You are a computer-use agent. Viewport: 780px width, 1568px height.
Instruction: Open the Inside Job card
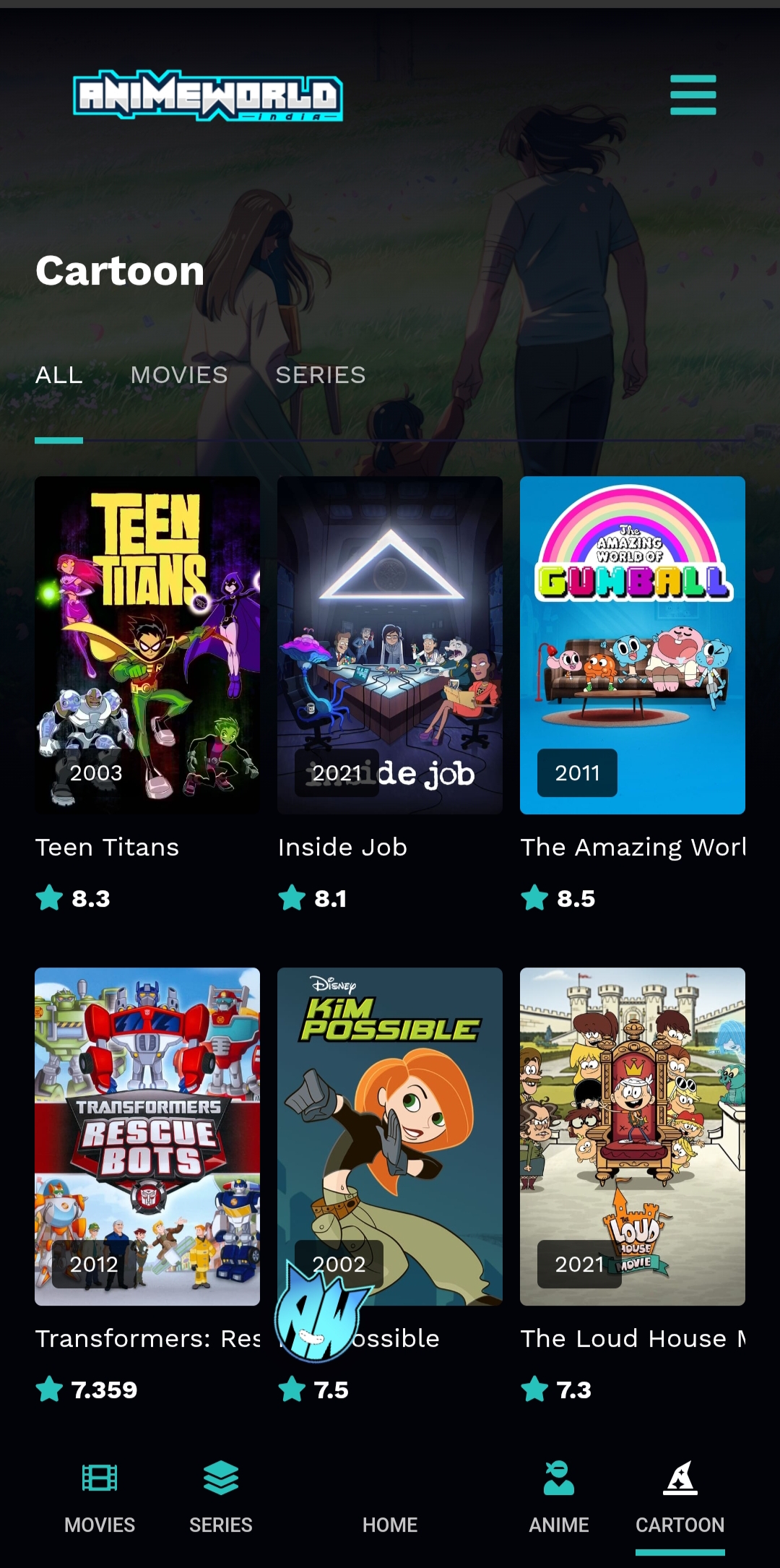point(390,645)
